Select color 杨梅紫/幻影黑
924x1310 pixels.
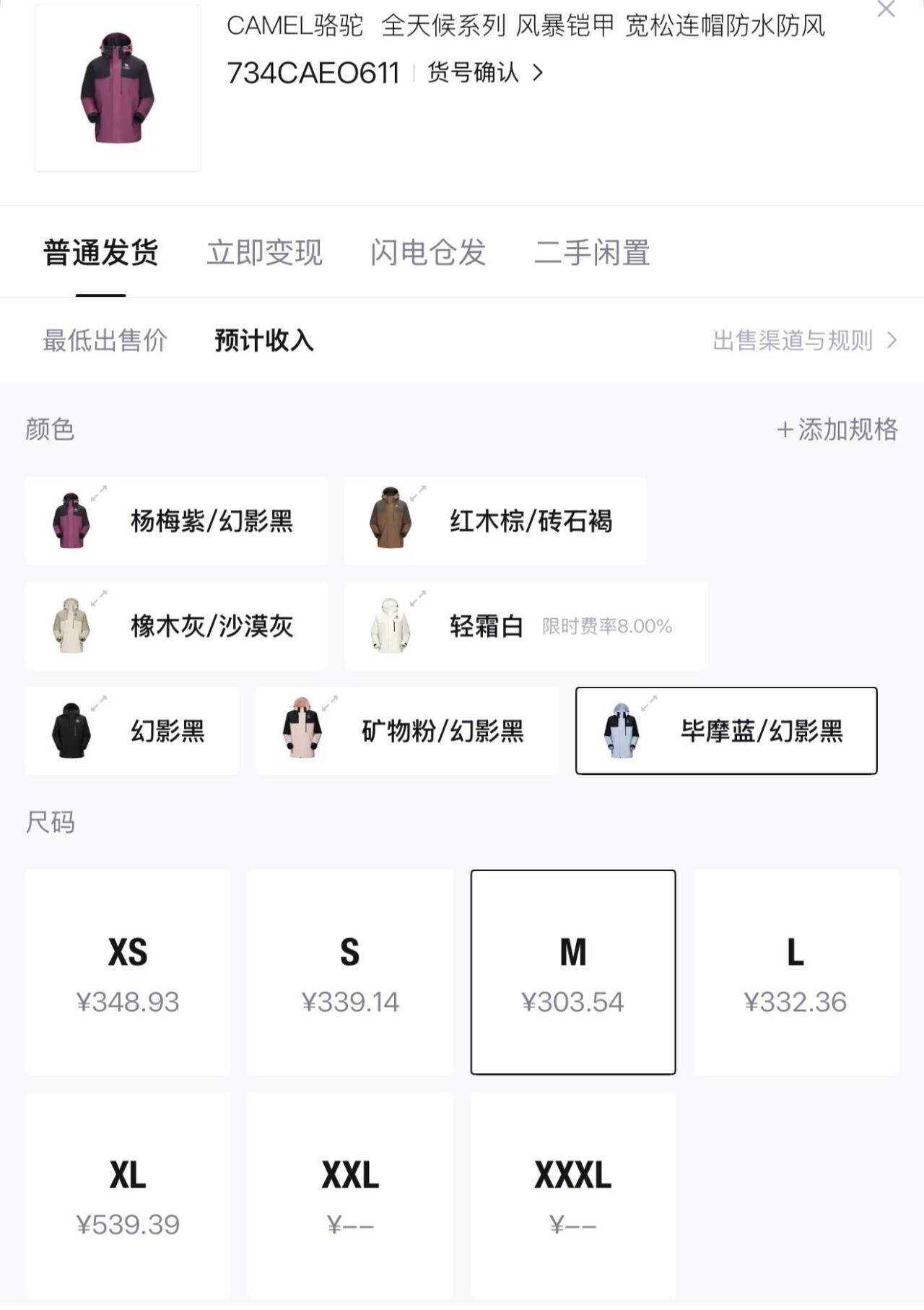pyautogui.click(x=176, y=521)
